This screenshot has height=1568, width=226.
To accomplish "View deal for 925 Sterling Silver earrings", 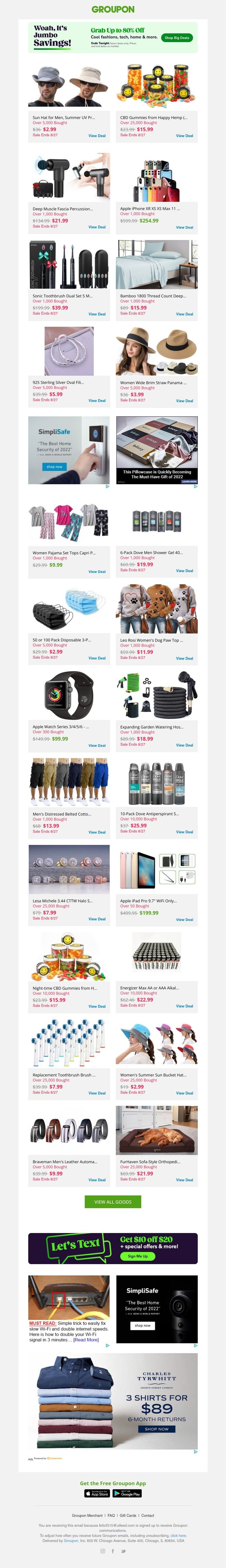I will point(97,401).
